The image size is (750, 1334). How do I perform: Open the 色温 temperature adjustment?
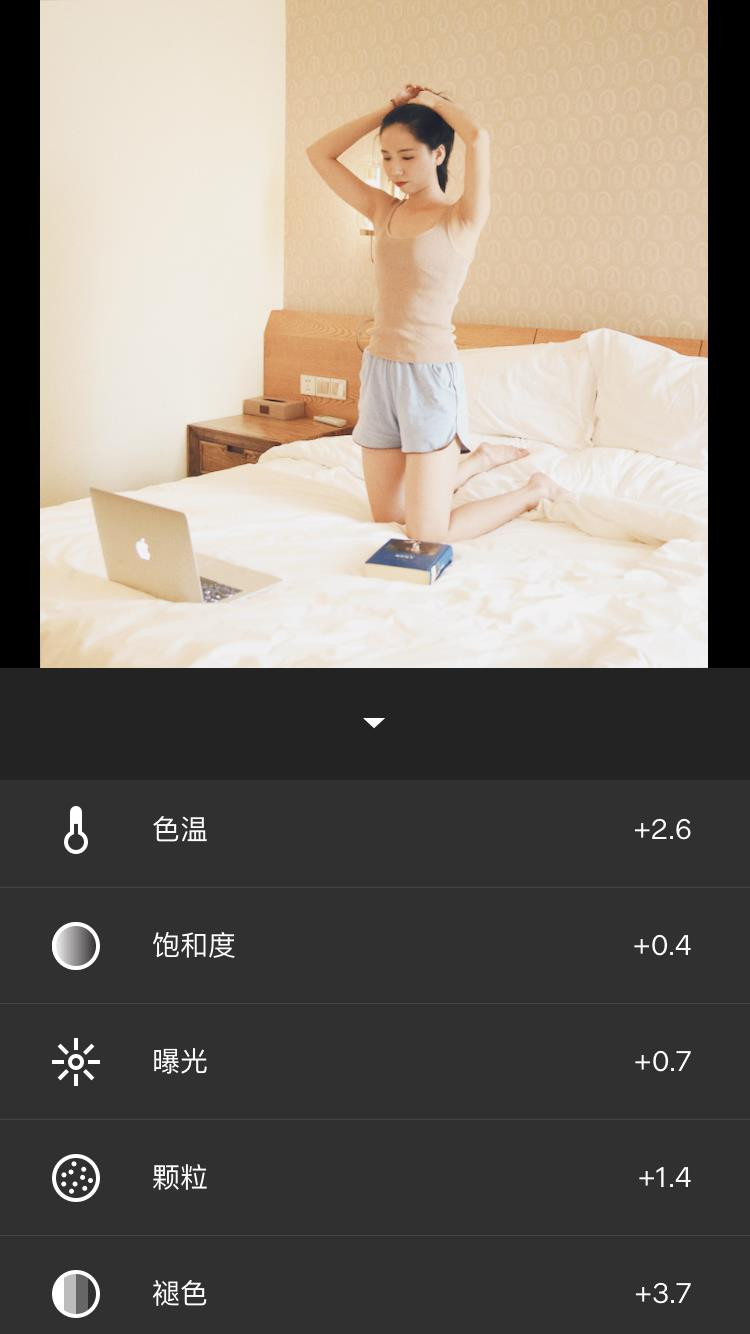(374, 830)
